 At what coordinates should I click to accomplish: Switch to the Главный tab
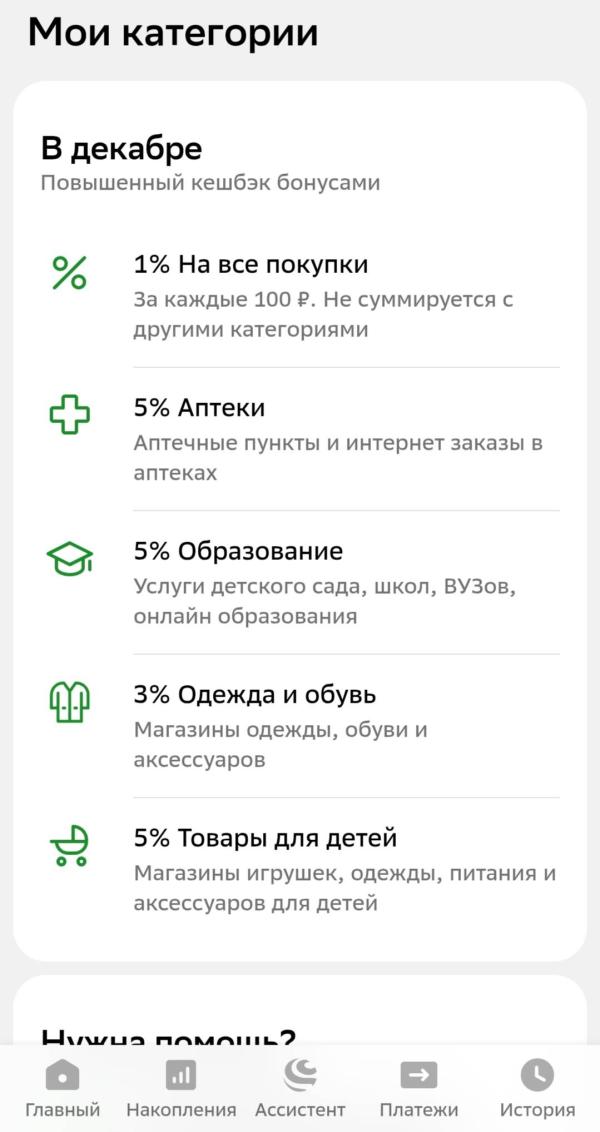point(62,1089)
